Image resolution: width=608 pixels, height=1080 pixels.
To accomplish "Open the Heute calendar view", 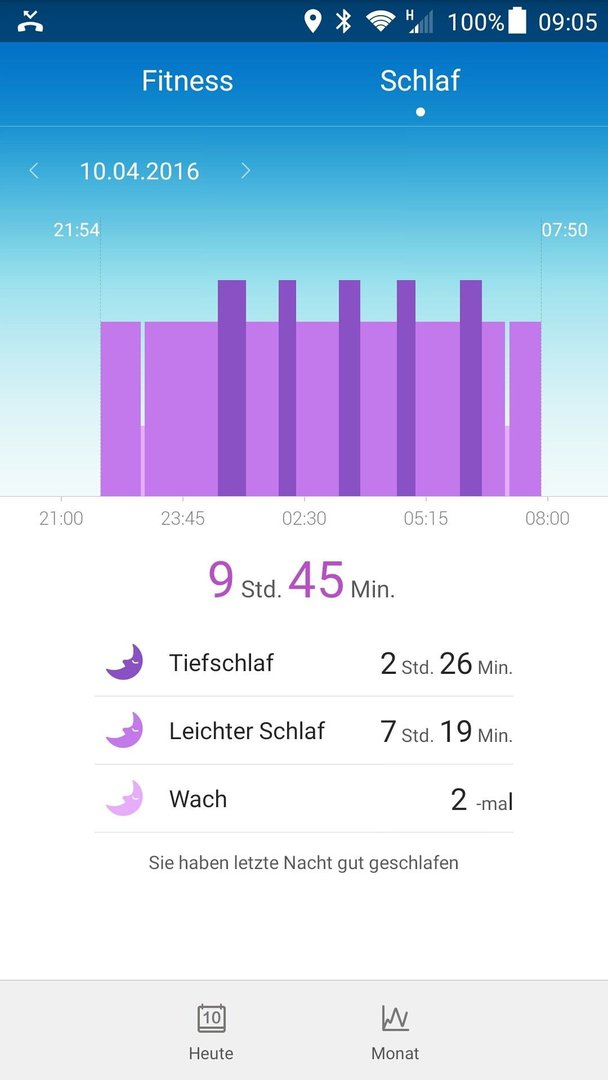I will point(211,1032).
